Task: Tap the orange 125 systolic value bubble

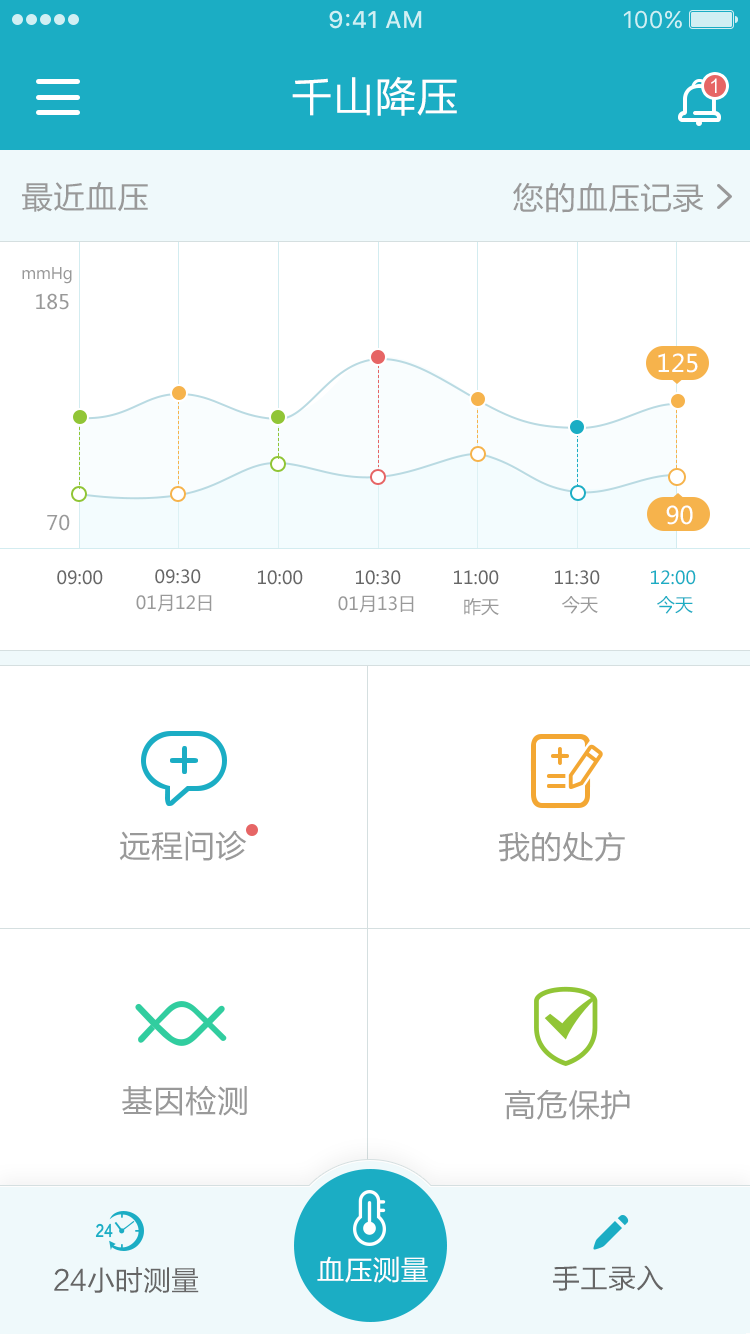Action: point(678,364)
